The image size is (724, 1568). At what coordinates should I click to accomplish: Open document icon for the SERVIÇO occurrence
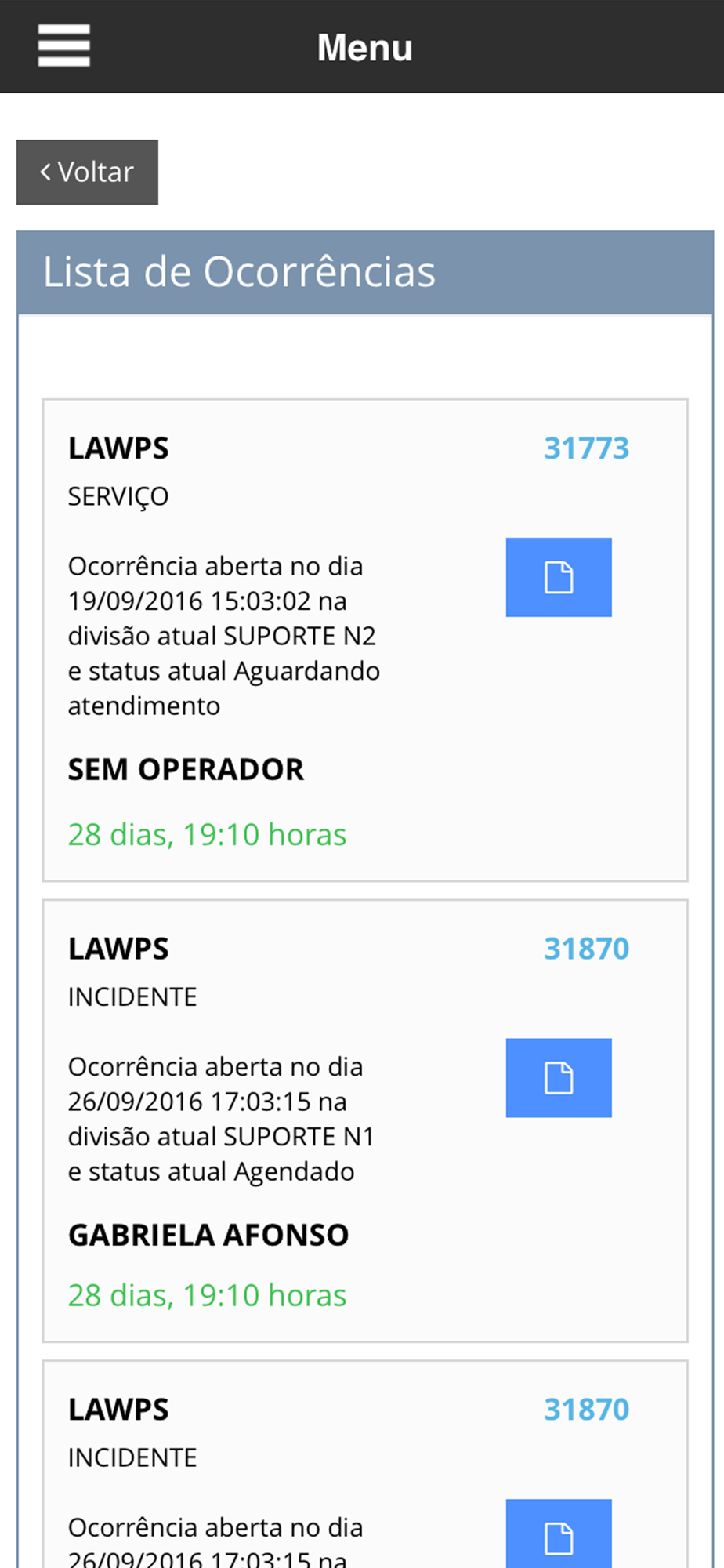tap(559, 577)
